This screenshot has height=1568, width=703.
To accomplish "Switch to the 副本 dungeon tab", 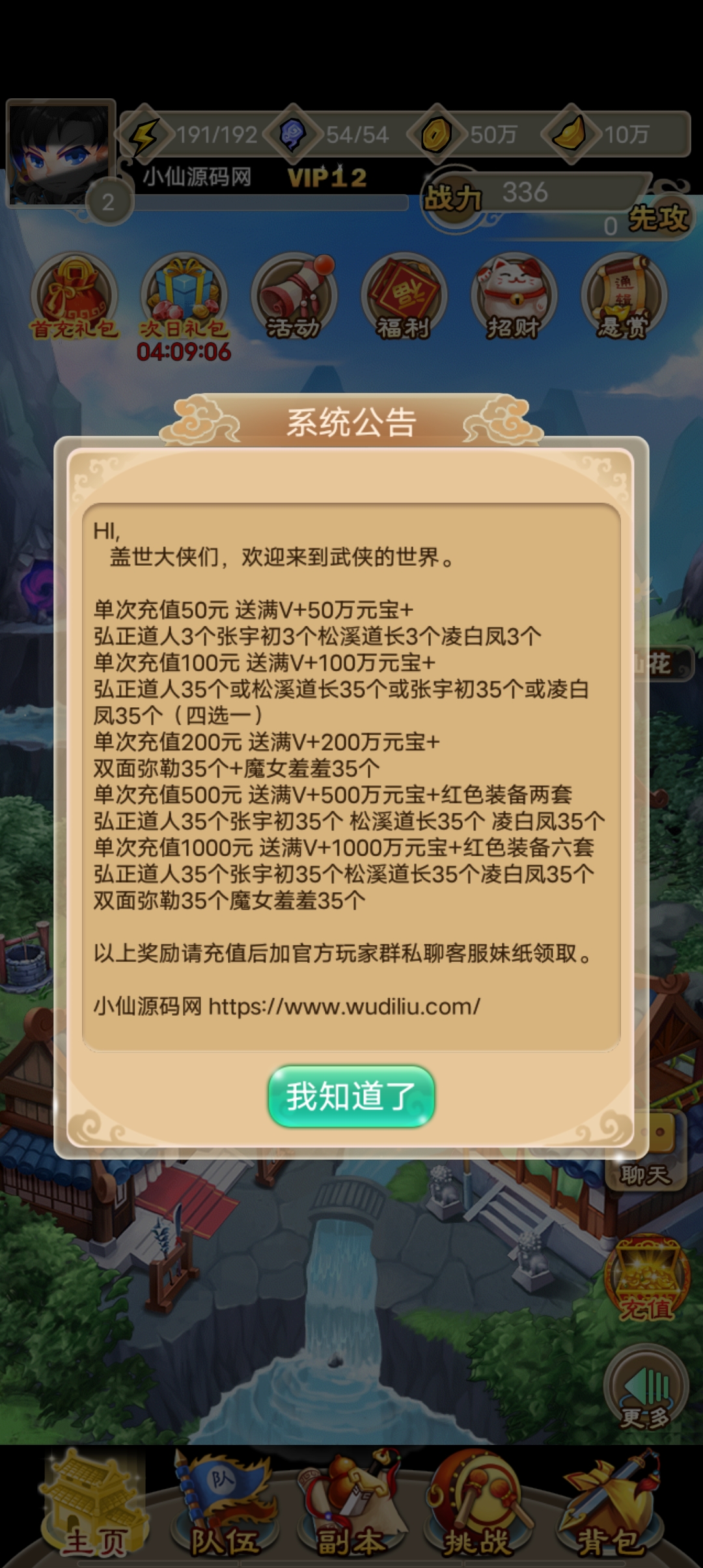I will (x=351, y=1509).
